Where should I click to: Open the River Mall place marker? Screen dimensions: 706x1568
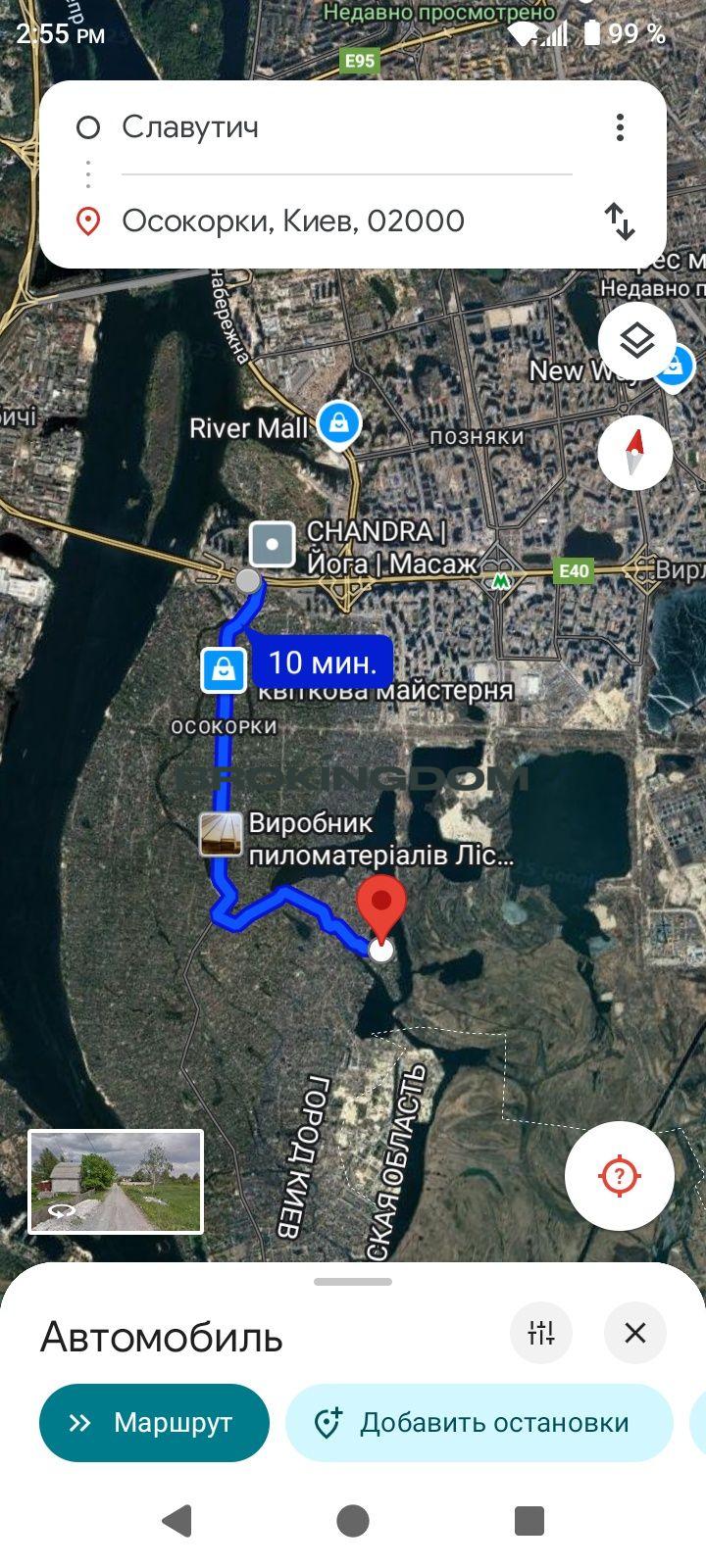[x=338, y=425]
